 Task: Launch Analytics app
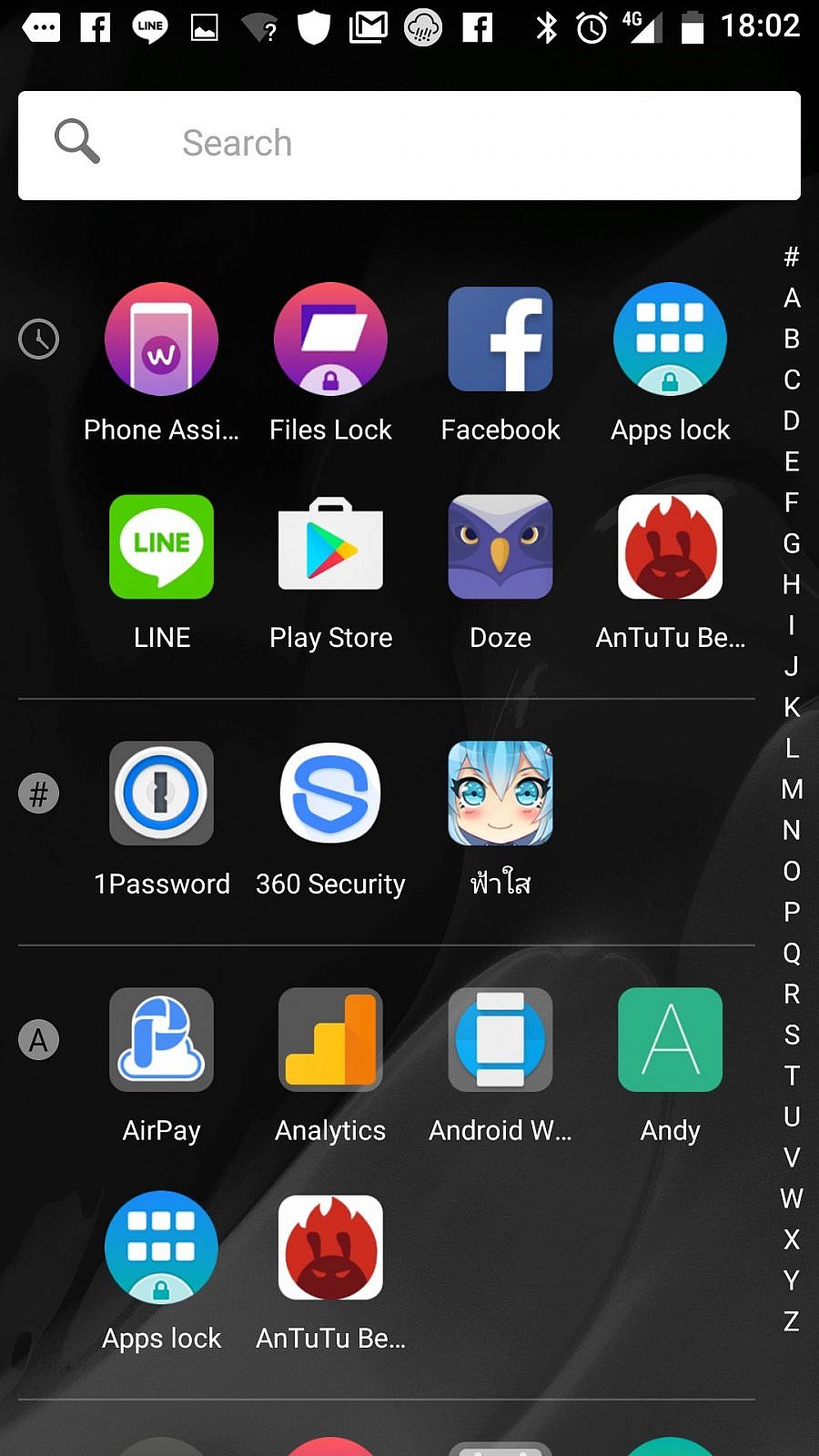coord(330,1040)
